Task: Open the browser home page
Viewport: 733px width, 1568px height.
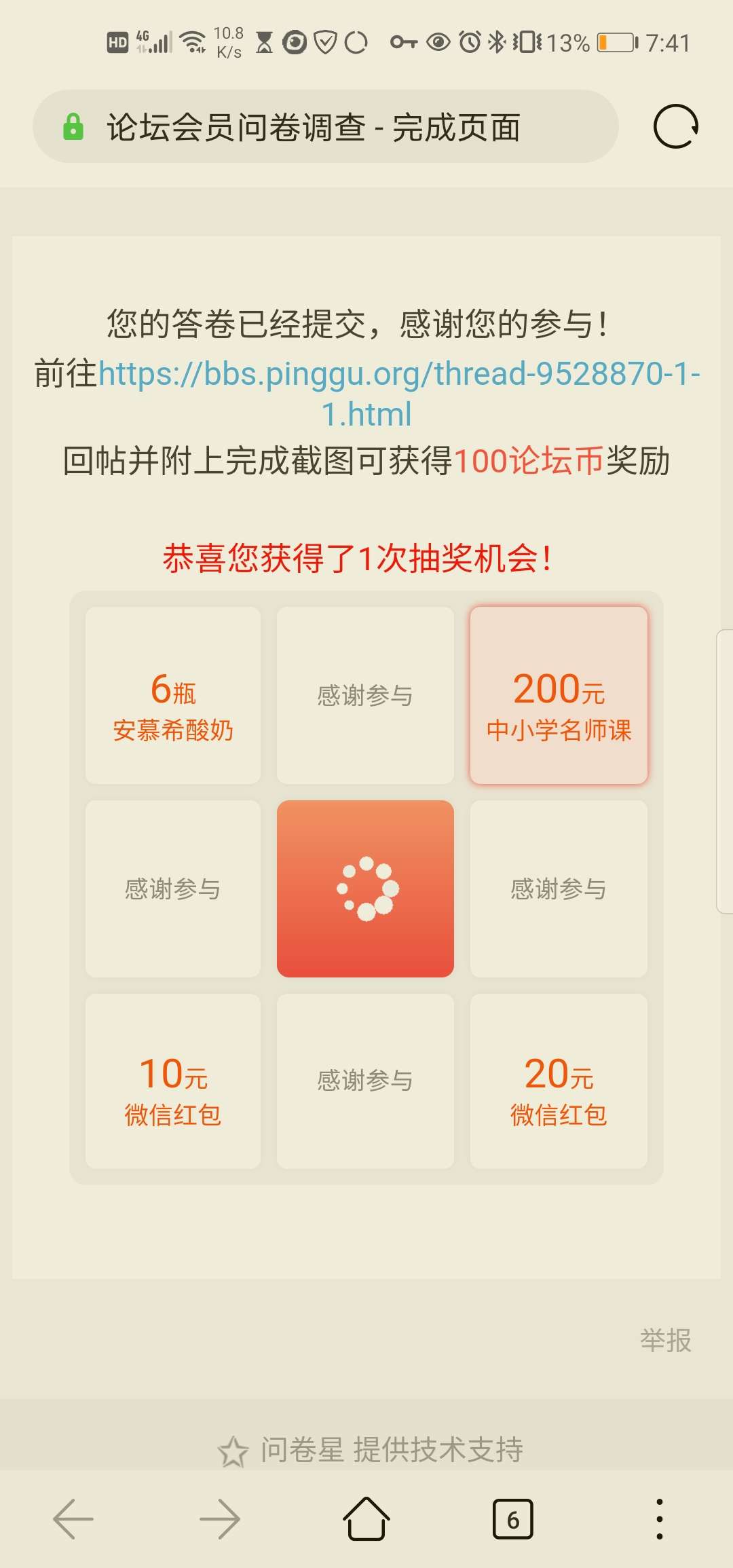Action: point(366,1519)
